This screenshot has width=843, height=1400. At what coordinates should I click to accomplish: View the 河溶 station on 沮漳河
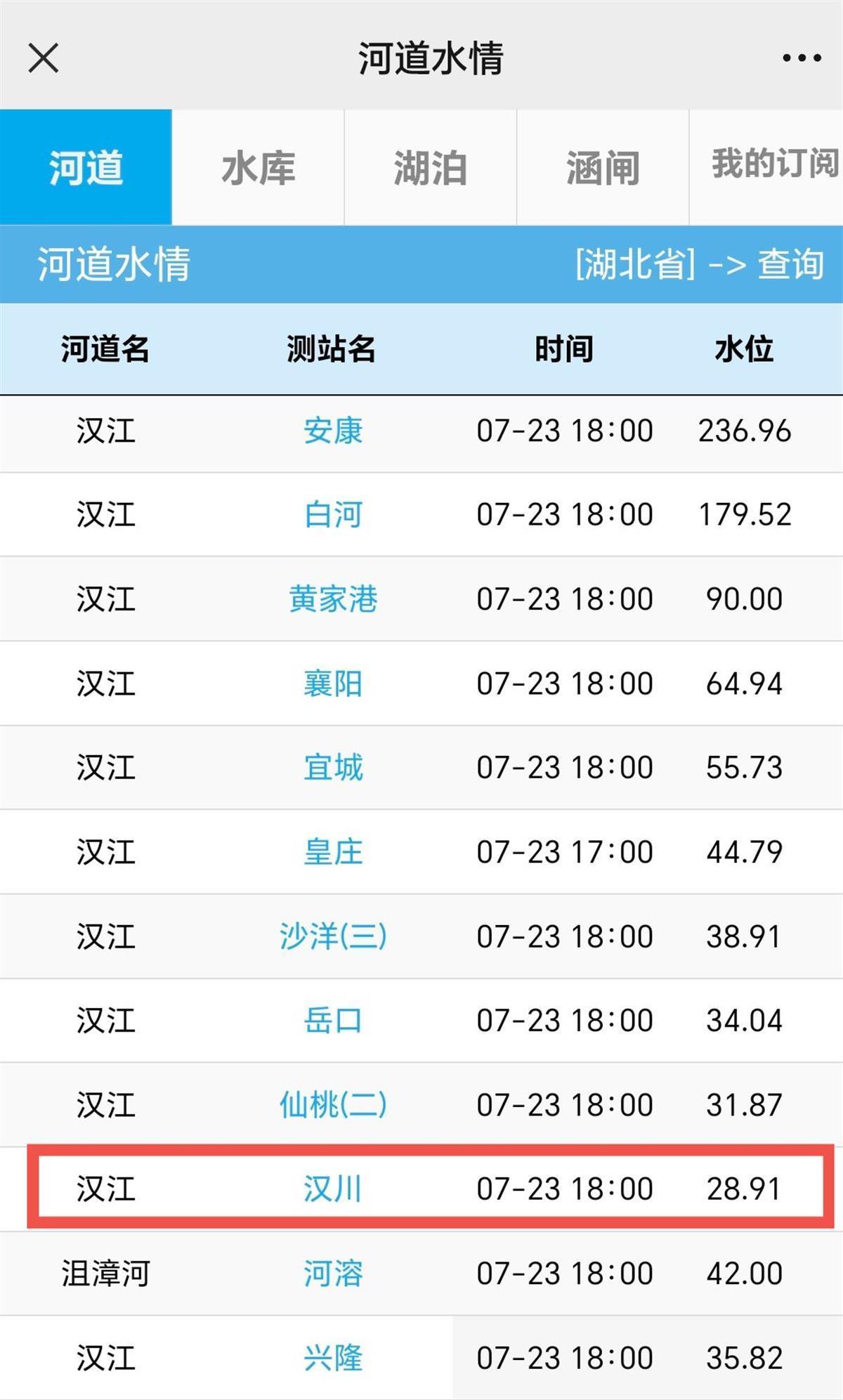tap(333, 1273)
